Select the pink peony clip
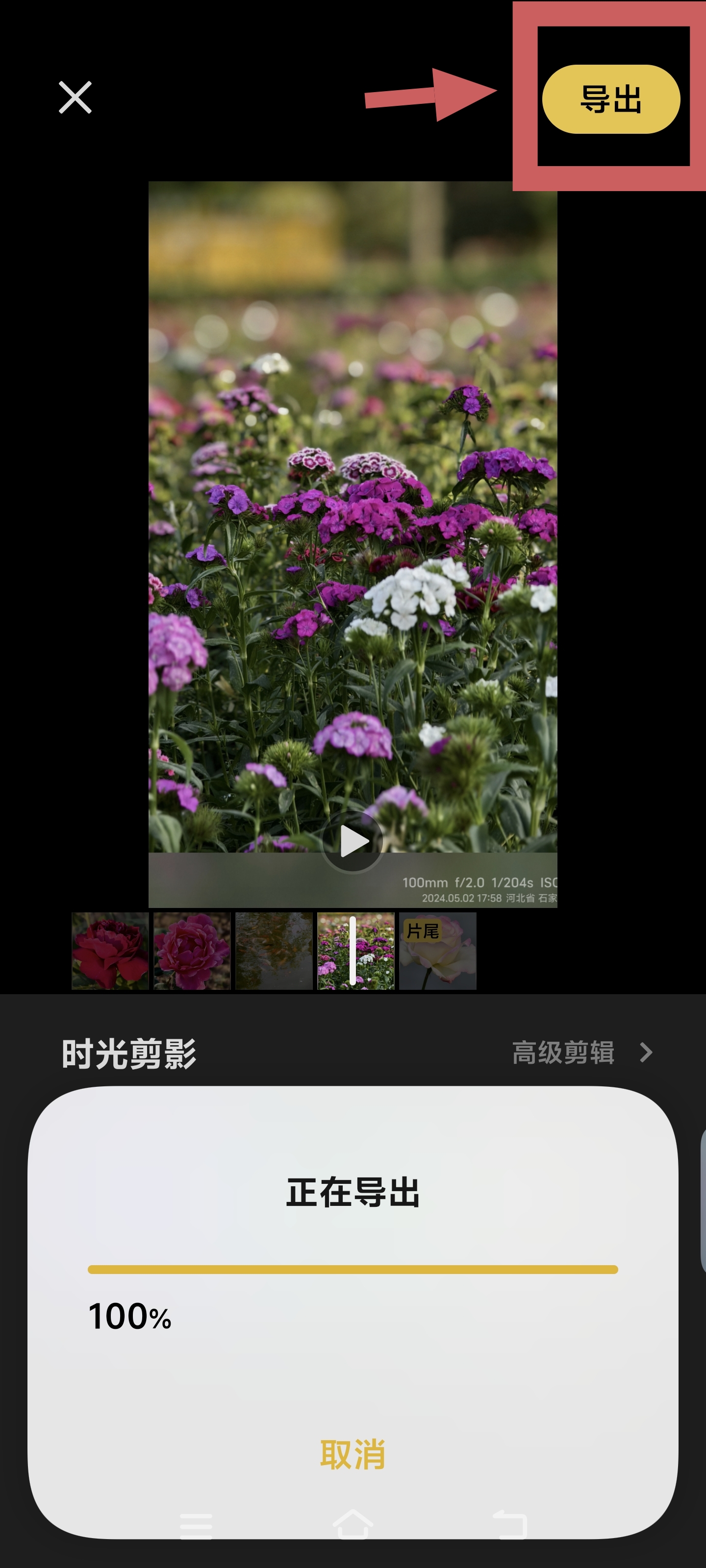The width and height of the screenshot is (706, 1568). click(192, 950)
